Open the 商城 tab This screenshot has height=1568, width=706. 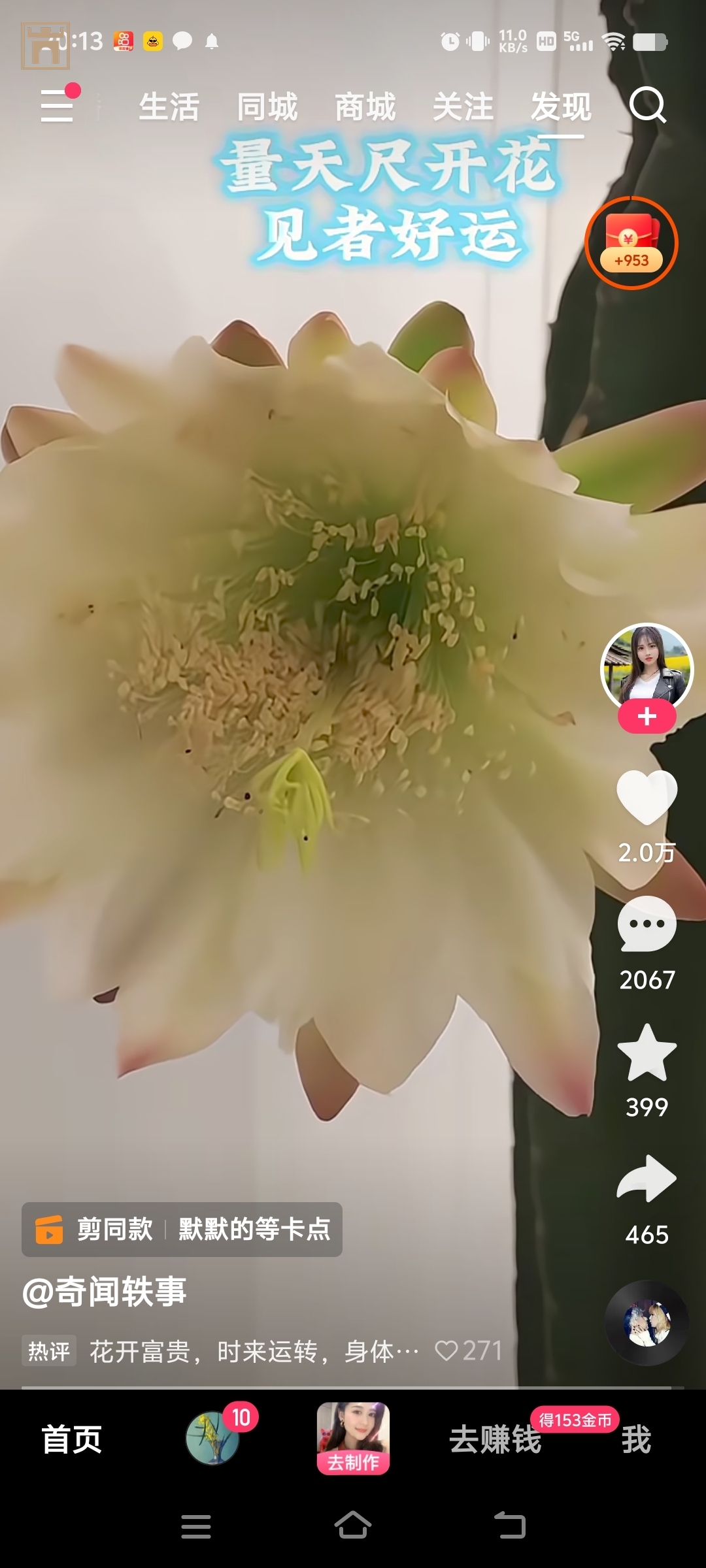365,106
